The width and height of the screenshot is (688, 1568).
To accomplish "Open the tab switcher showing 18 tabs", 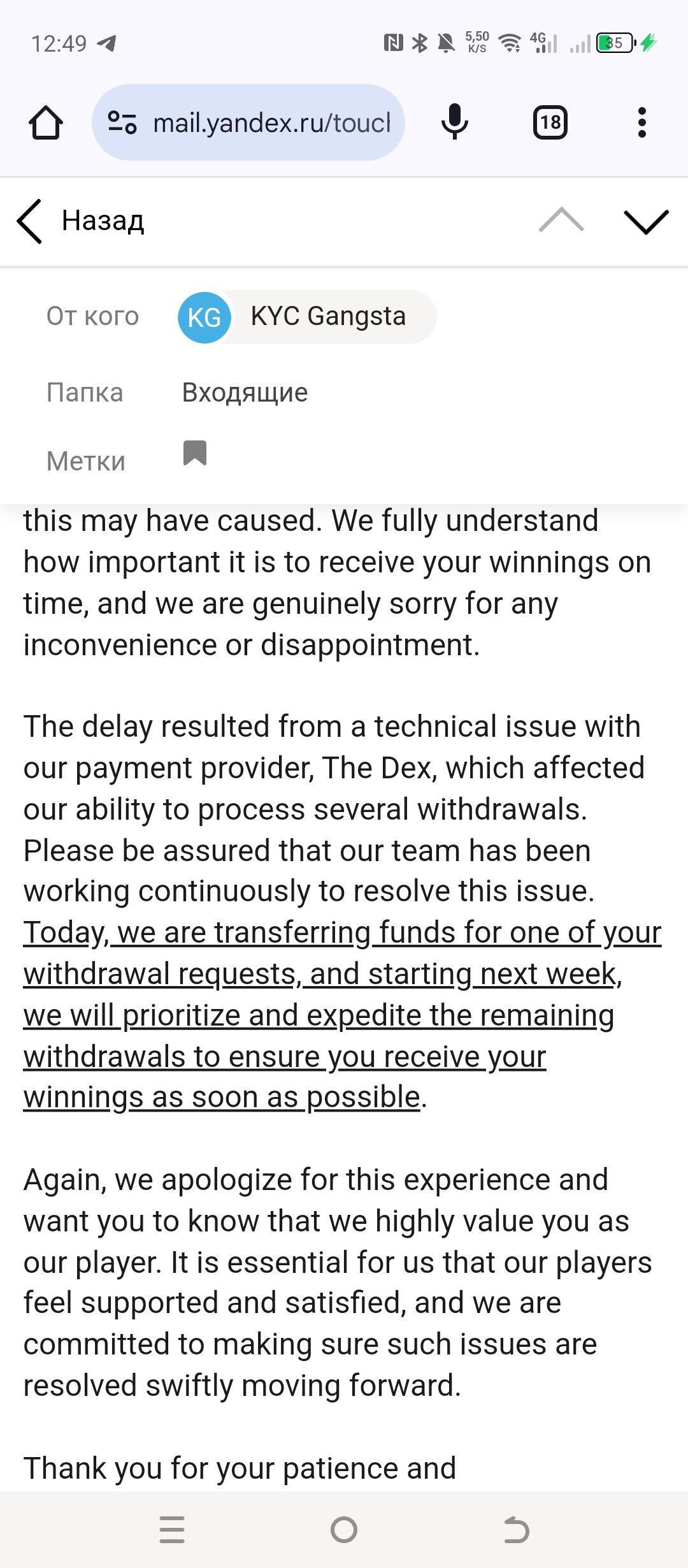I will 550,122.
